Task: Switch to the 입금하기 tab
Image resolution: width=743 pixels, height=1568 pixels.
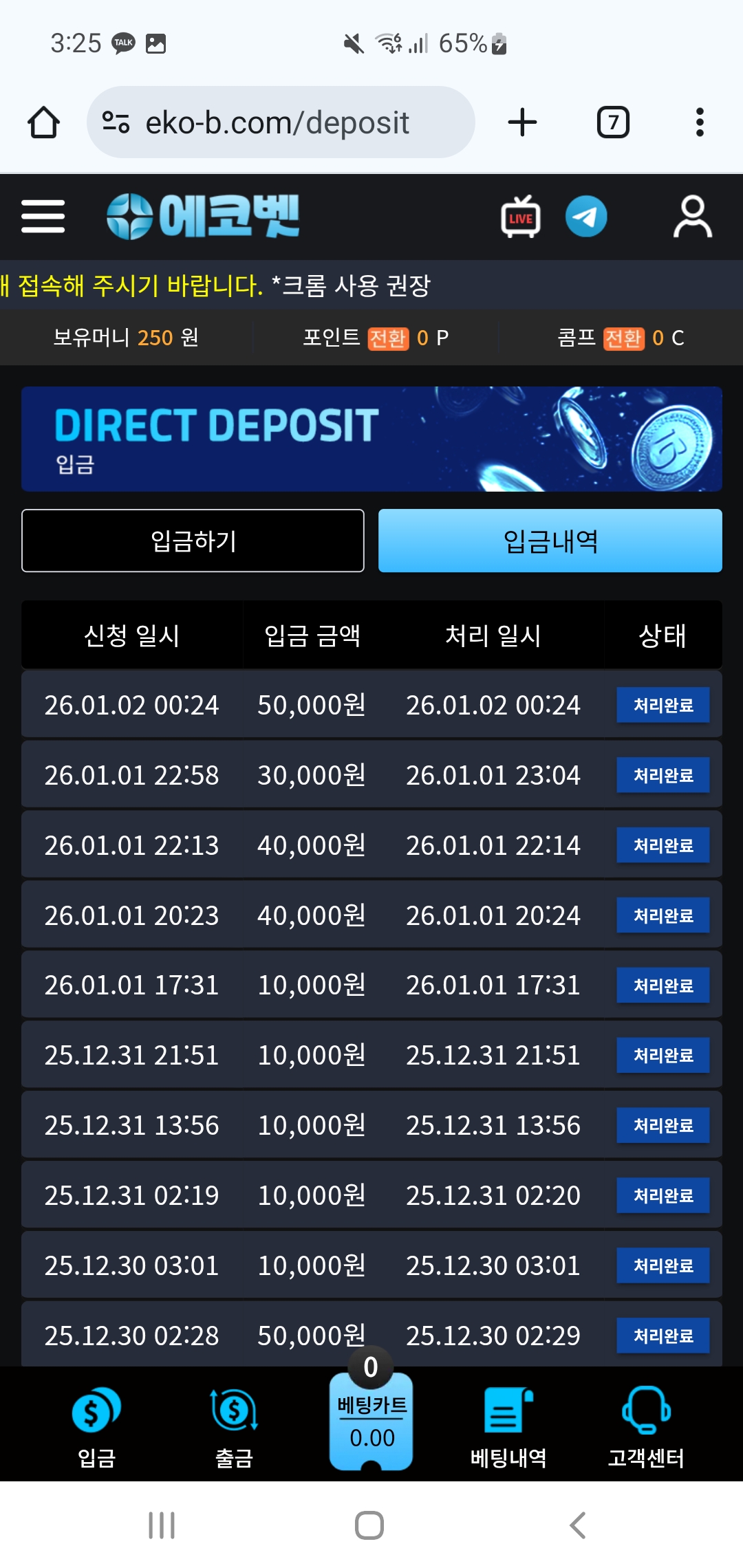Action: click(193, 541)
